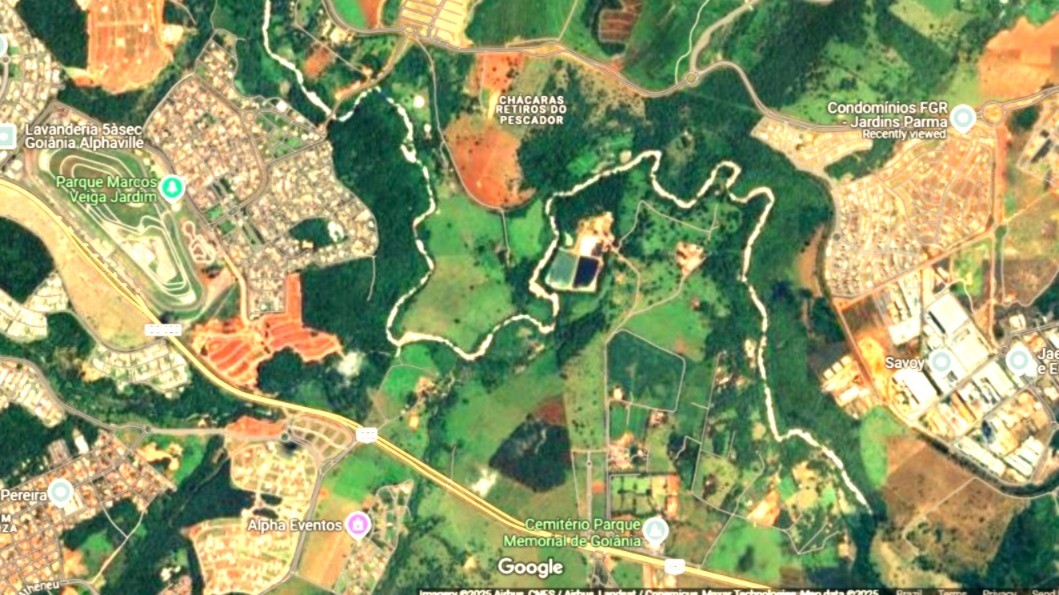Open the Parque Marcos Veiga Jardim marker
The width and height of the screenshot is (1059, 595).
click(x=173, y=187)
